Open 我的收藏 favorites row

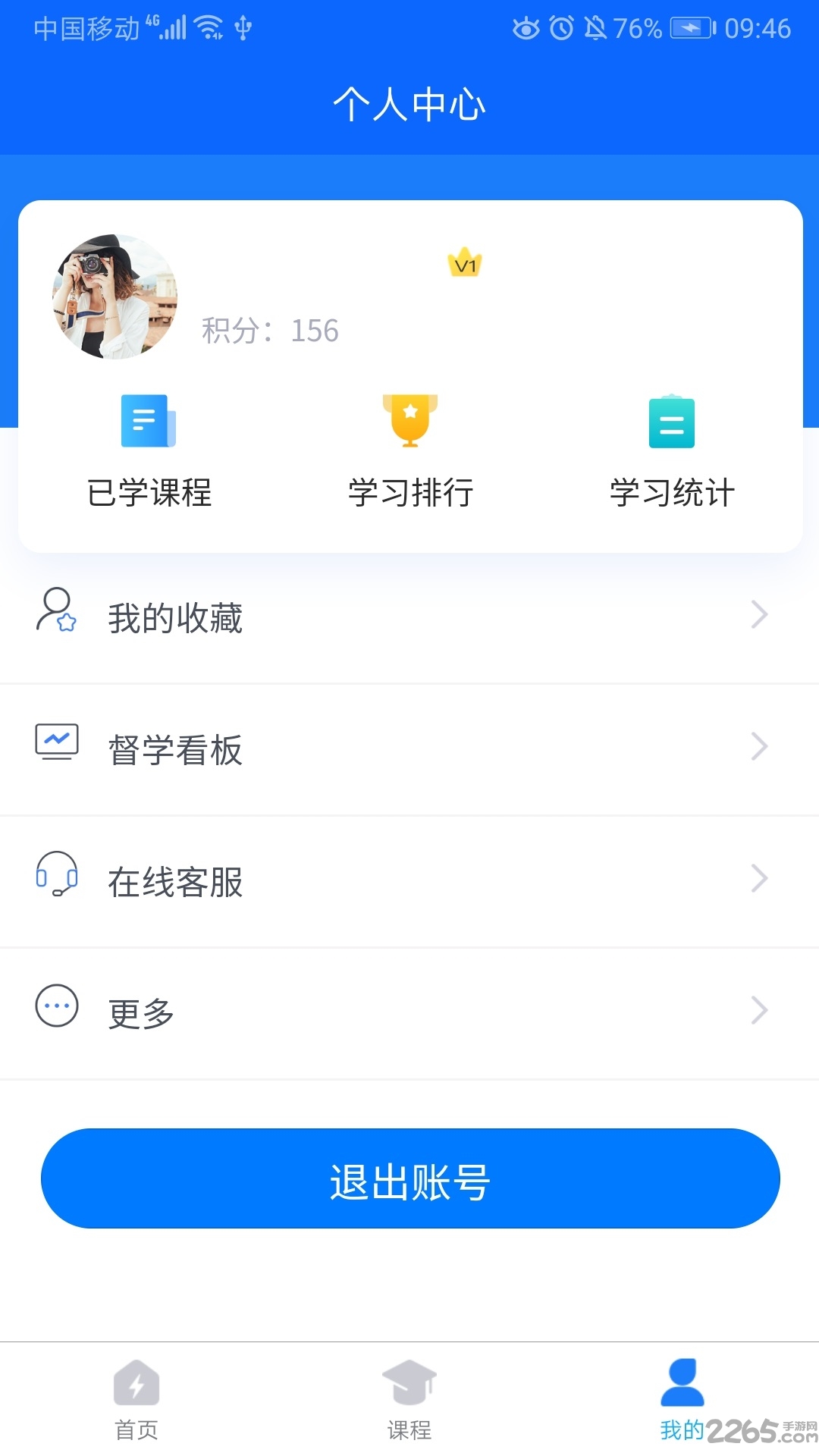click(x=409, y=617)
